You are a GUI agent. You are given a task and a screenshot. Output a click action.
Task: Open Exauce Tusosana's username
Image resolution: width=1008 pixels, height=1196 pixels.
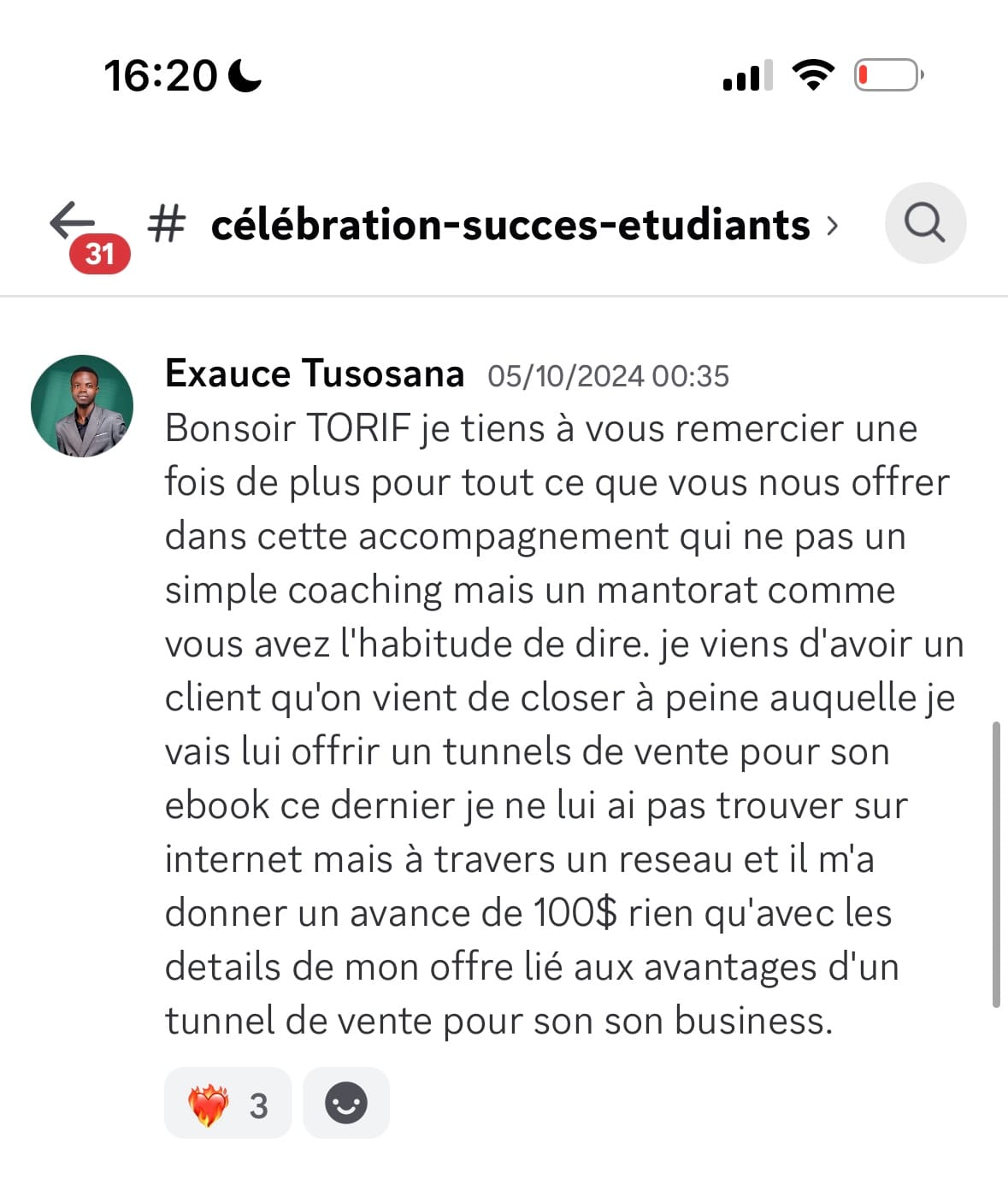click(x=314, y=374)
